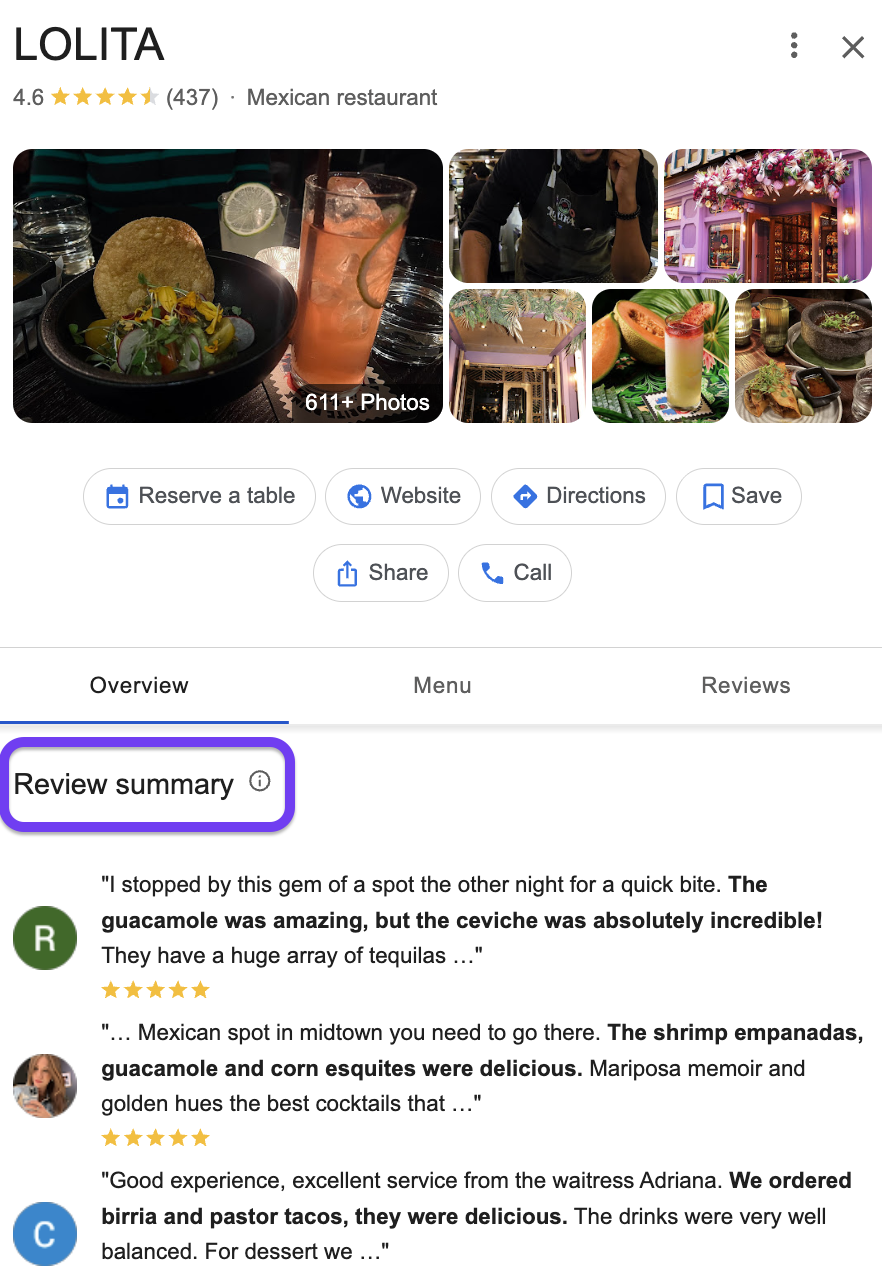The image size is (882, 1272).
Task: Close the LOLITA restaurant panel
Action: (x=853, y=47)
